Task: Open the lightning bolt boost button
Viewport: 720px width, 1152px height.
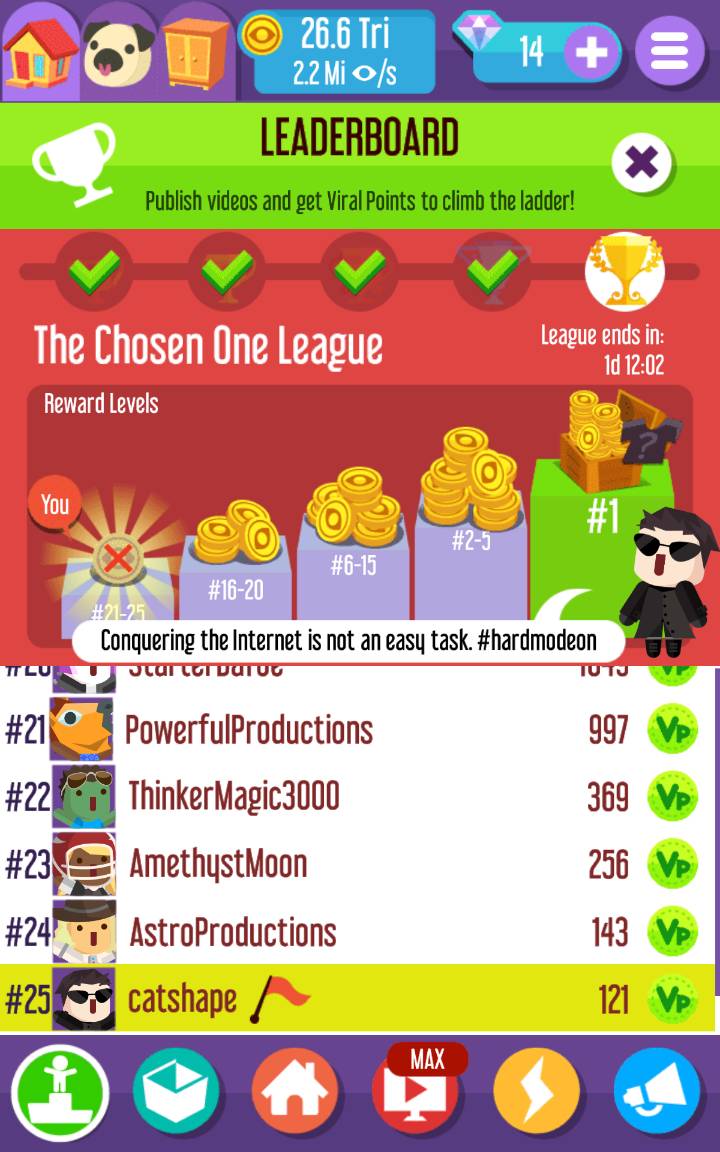Action: [x=536, y=1093]
